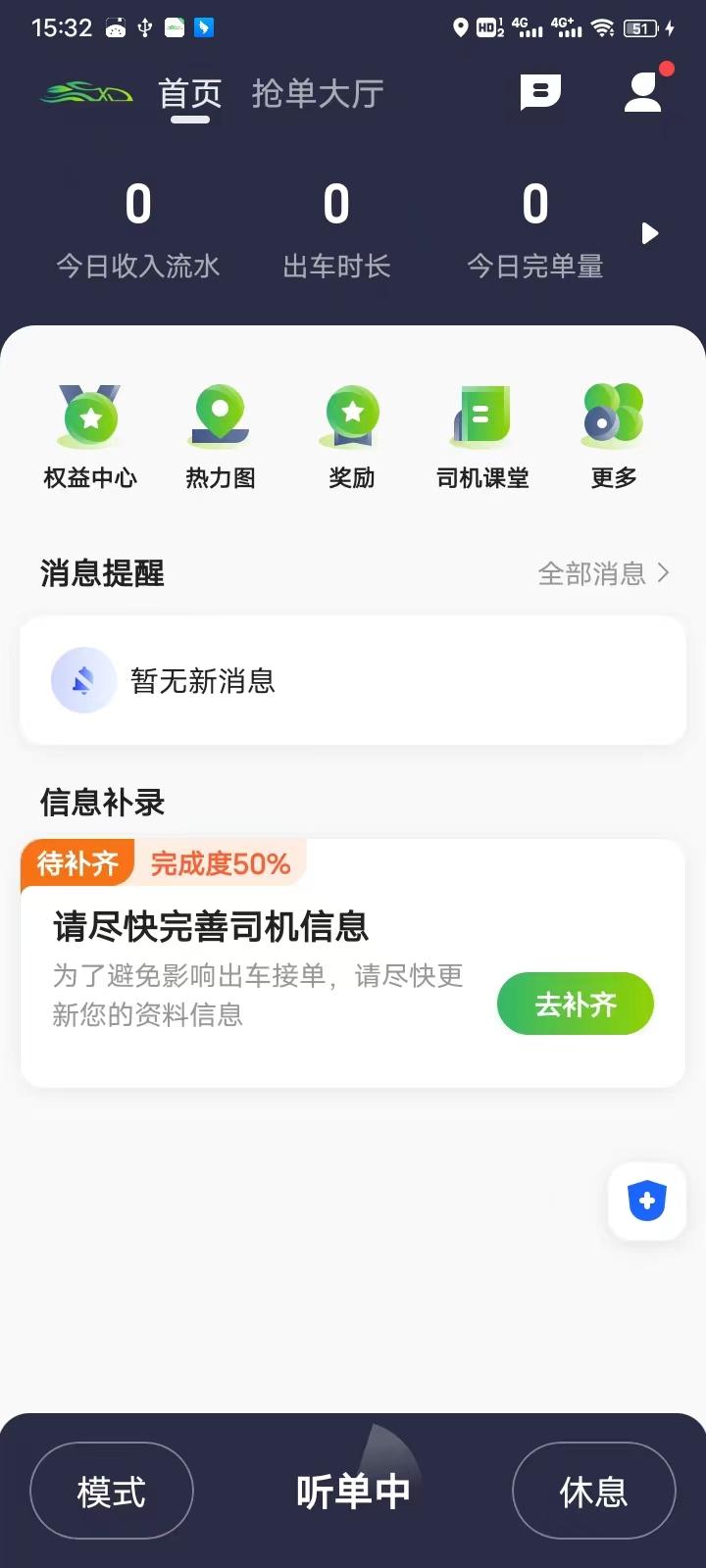Switch to the 抢单大厅 tab
The height and width of the screenshot is (1568, 706).
[x=318, y=94]
